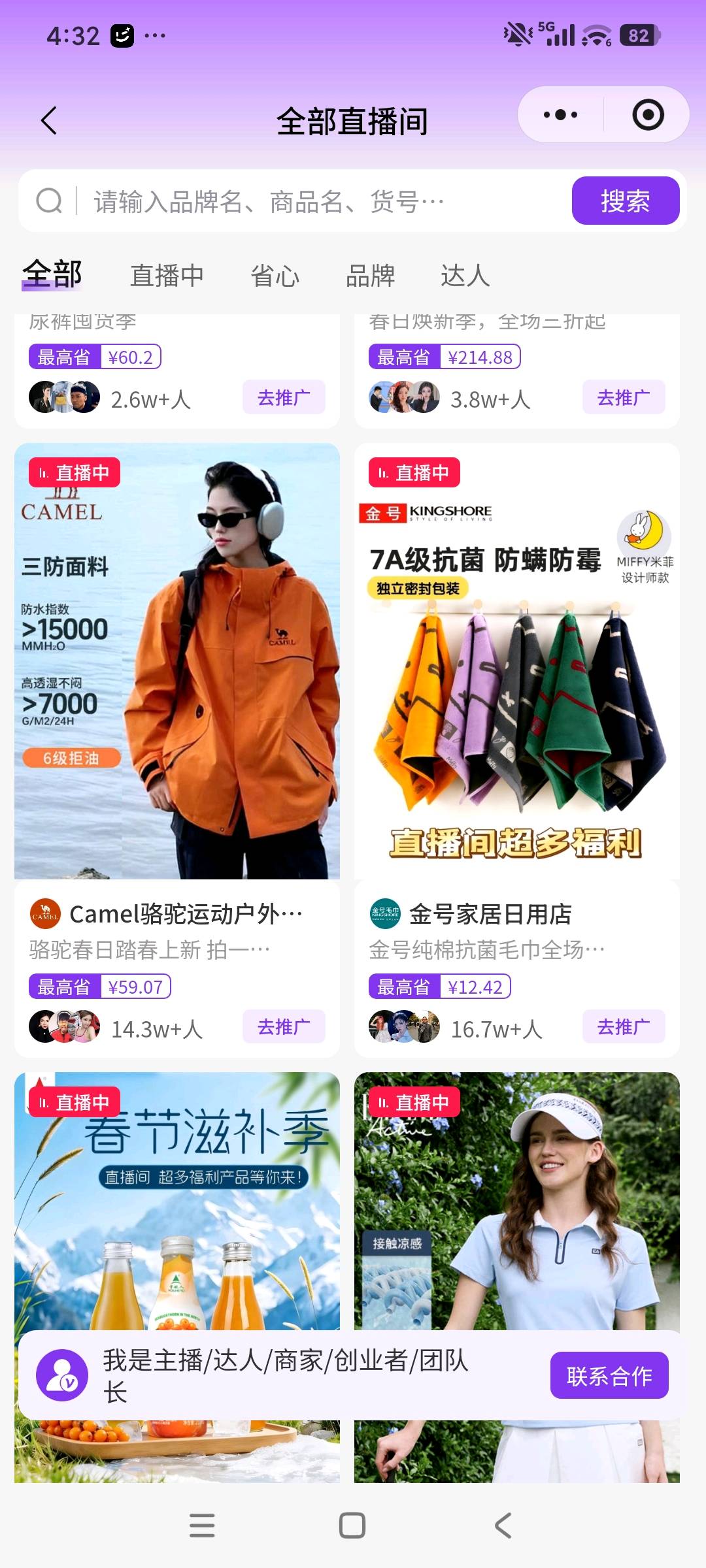
Task: Select the Camel骆驼 store logo avatar
Action: pyautogui.click(x=44, y=915)
